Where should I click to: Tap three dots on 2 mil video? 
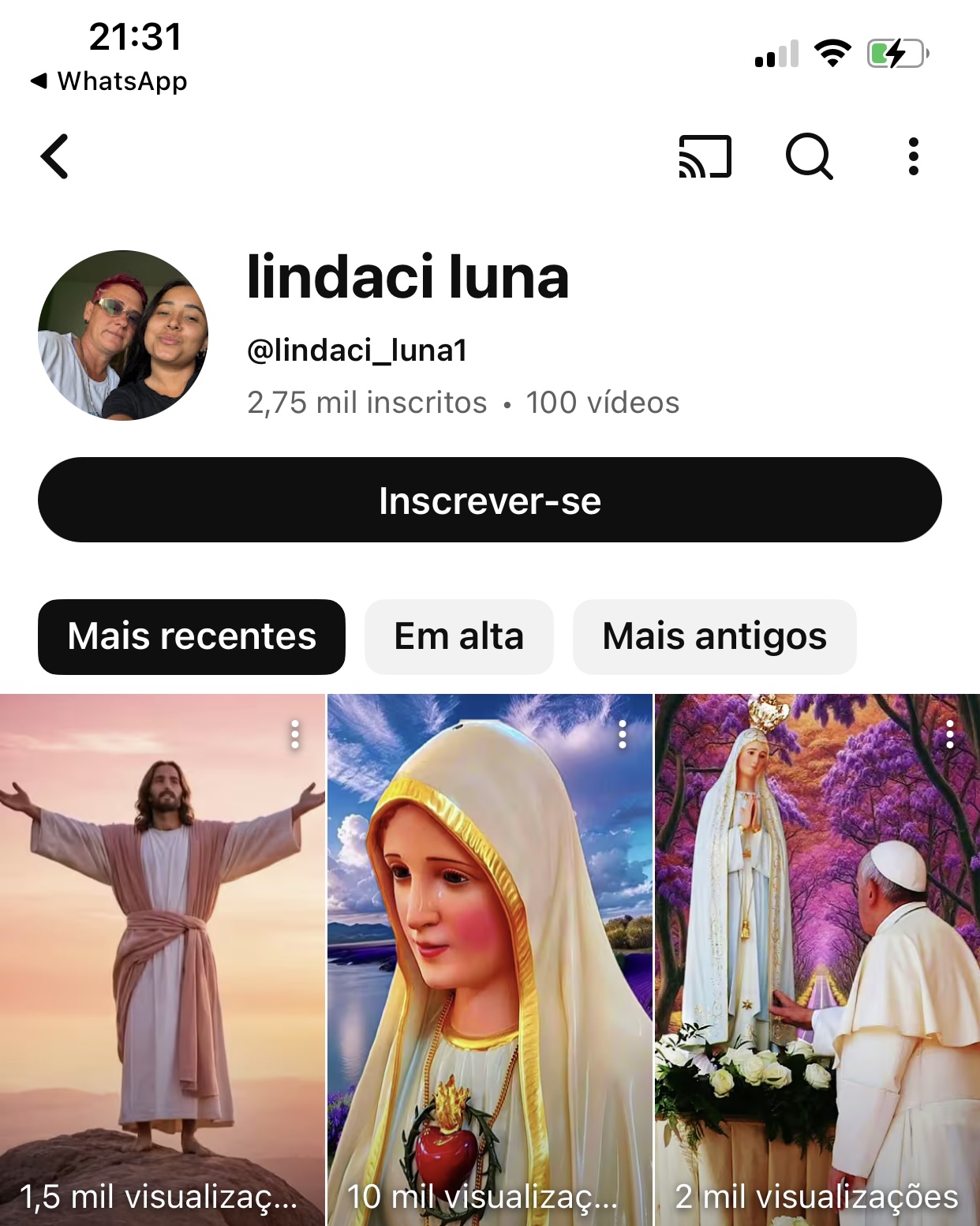point(950,735)
